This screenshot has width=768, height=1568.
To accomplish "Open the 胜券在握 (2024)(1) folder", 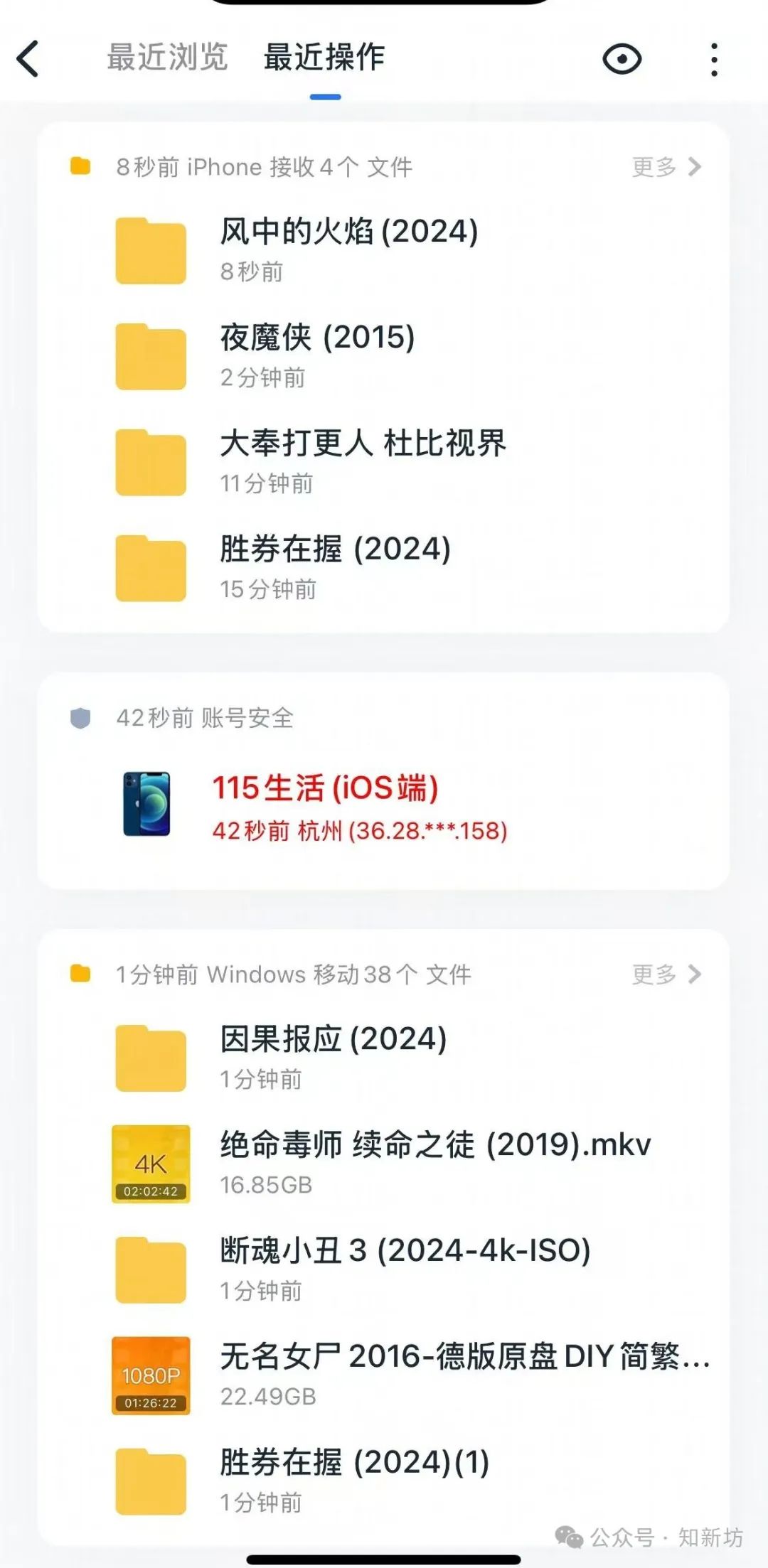I will click(x=354, y=1481).
